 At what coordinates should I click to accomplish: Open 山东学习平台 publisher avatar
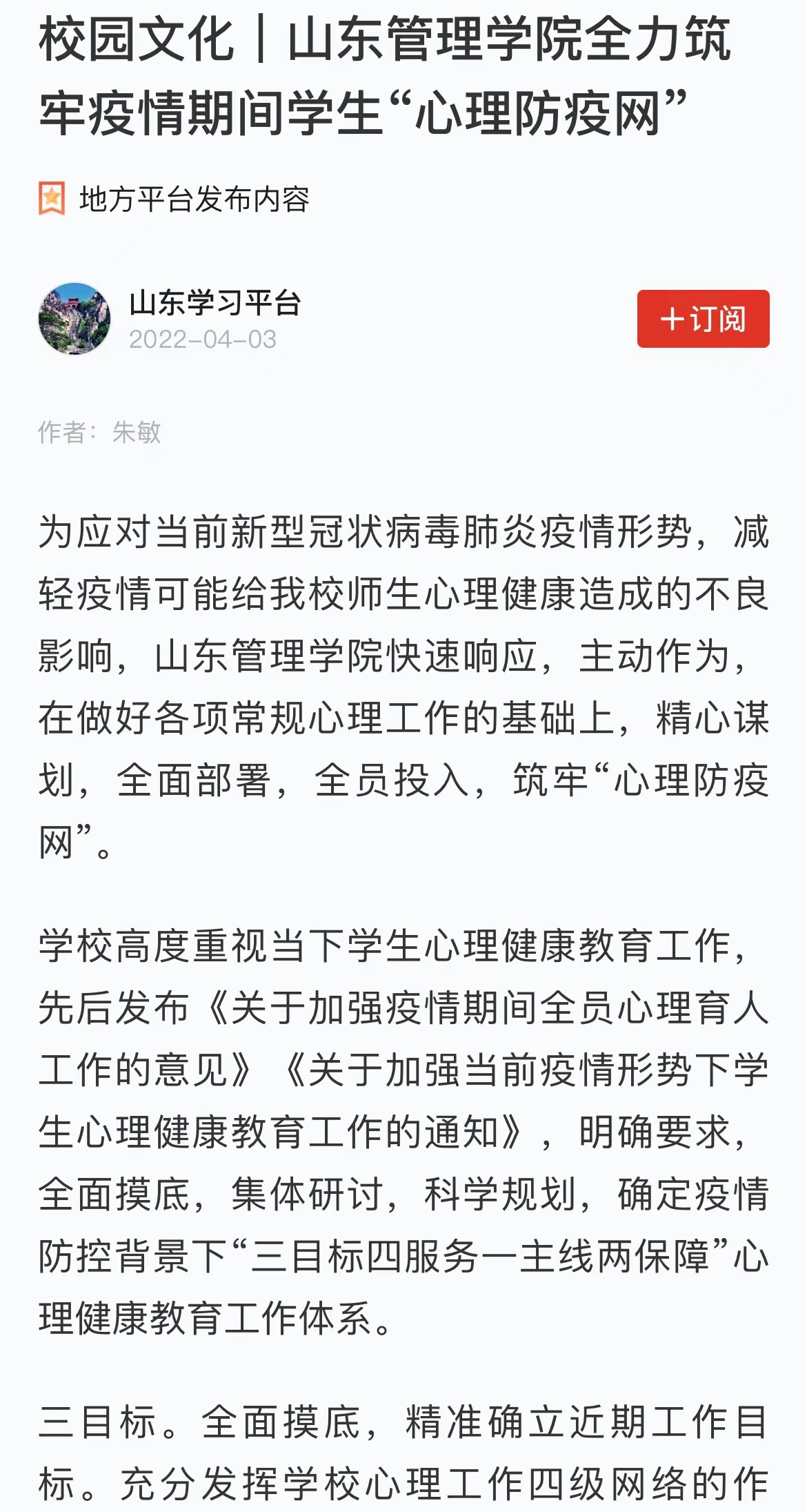point(74,319)
